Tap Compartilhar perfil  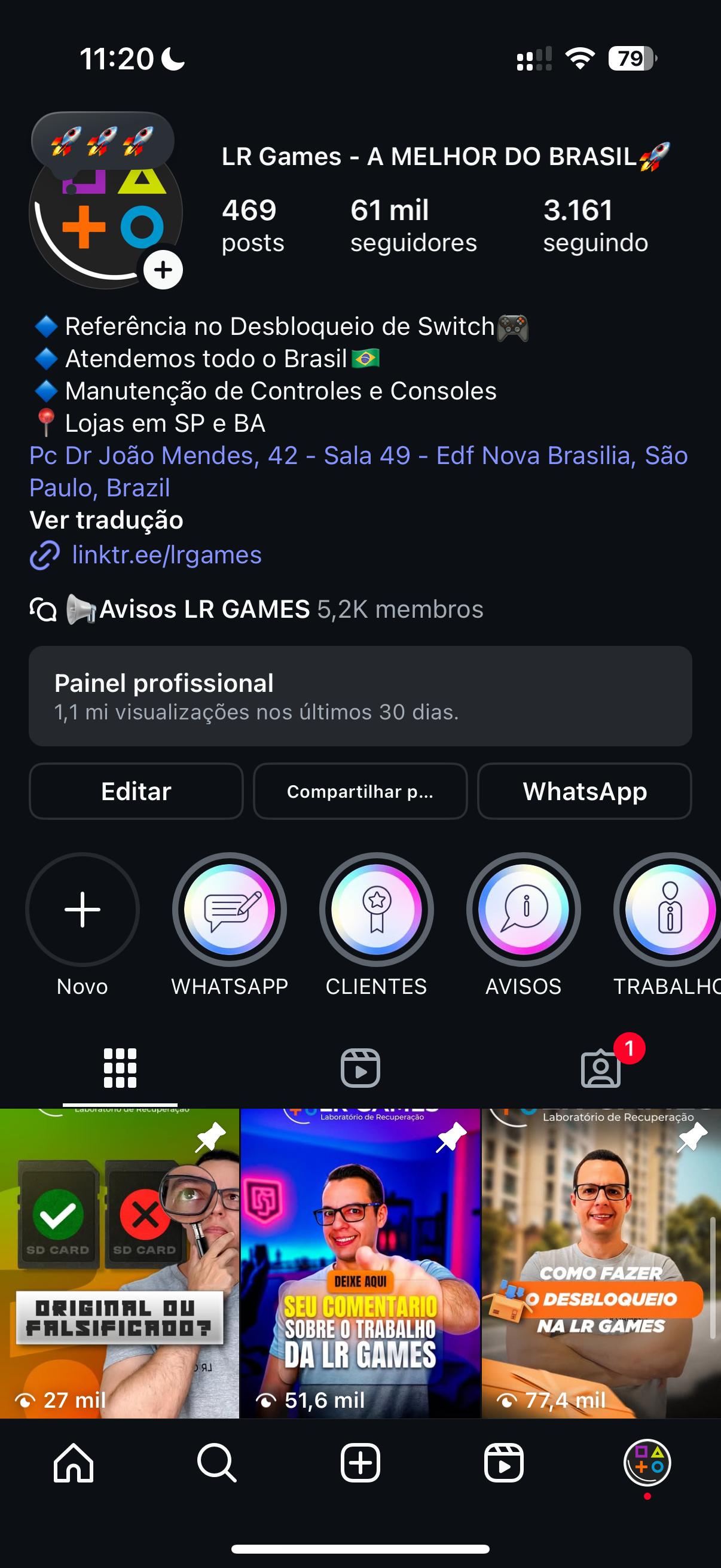click(360, 791)
